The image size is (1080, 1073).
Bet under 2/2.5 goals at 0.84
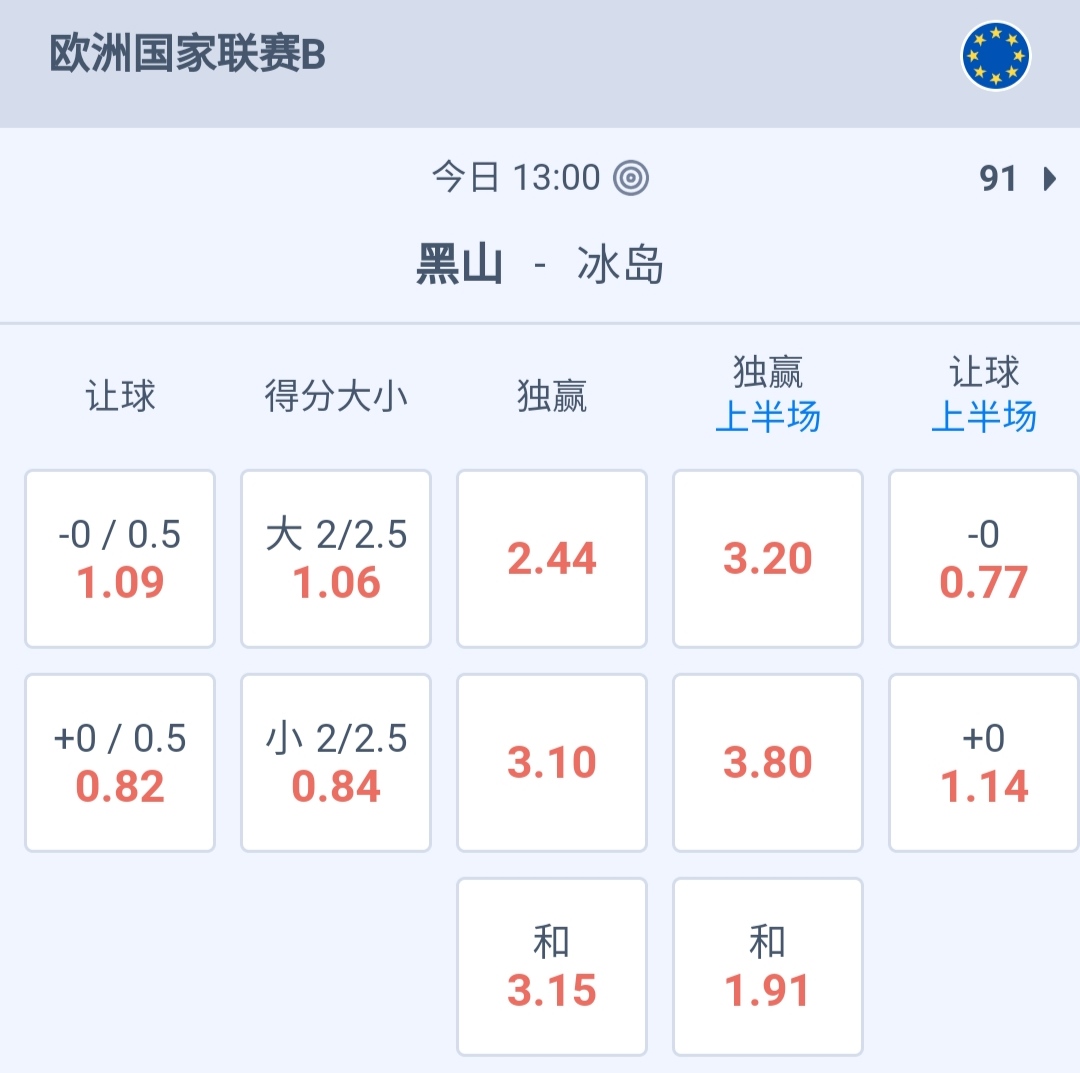336,763
